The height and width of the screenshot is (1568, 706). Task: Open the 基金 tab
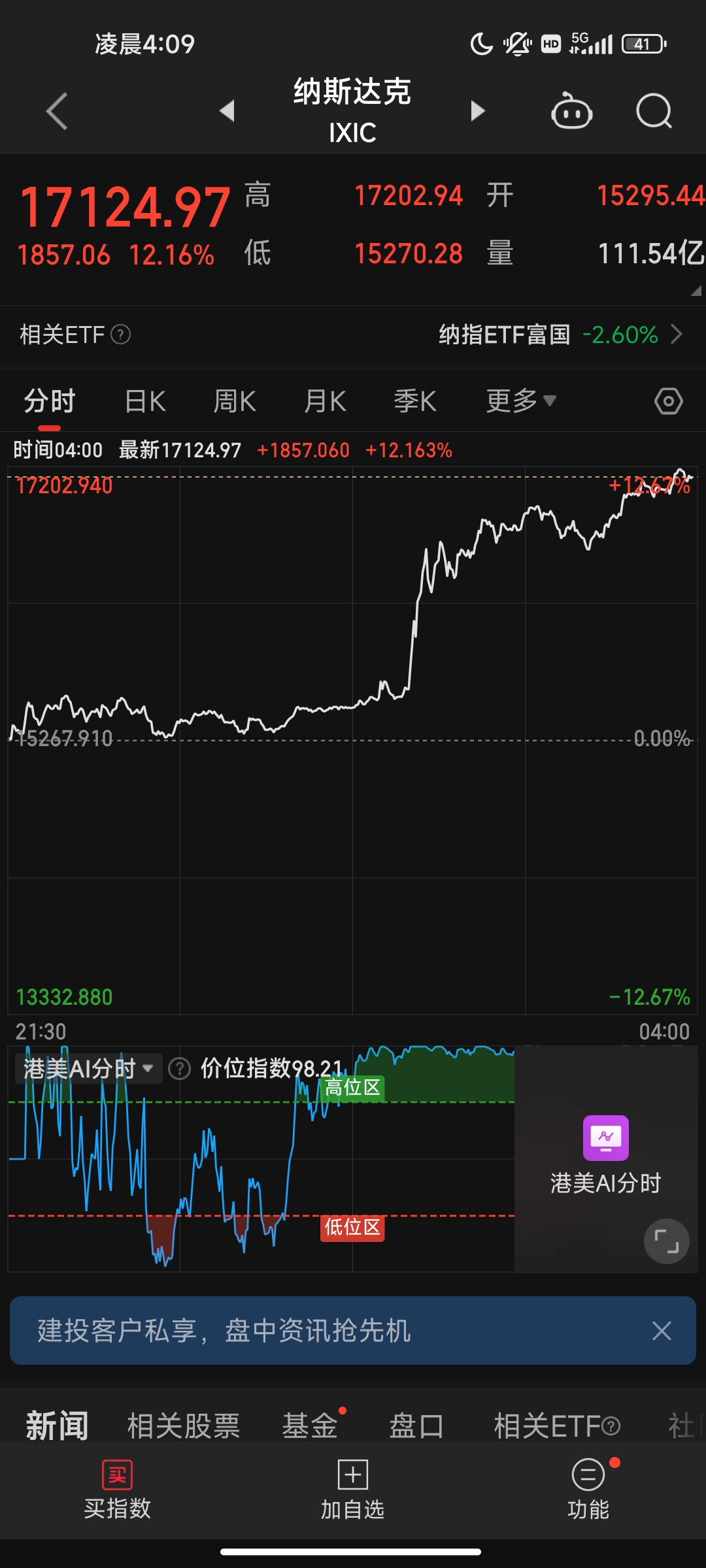click(310, 1426)
